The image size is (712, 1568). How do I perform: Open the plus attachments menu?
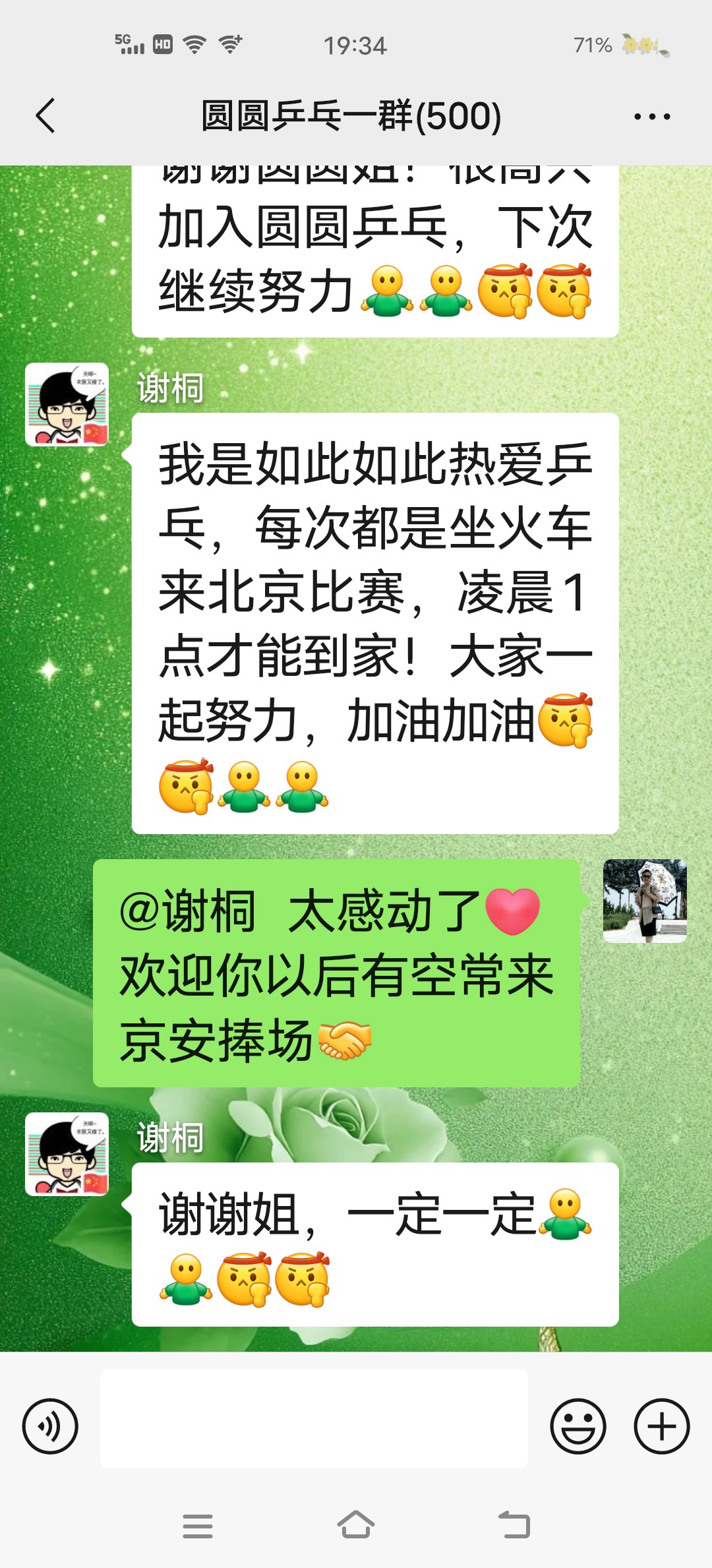pos(661,1426)
